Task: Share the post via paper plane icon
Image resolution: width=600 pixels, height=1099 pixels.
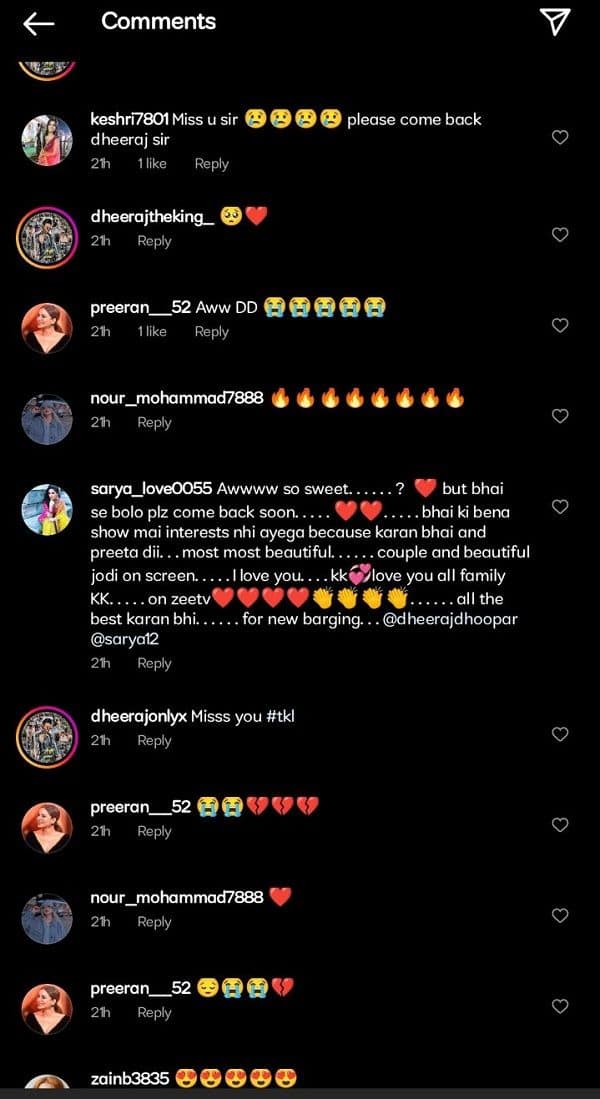Action: click(555, 22)
